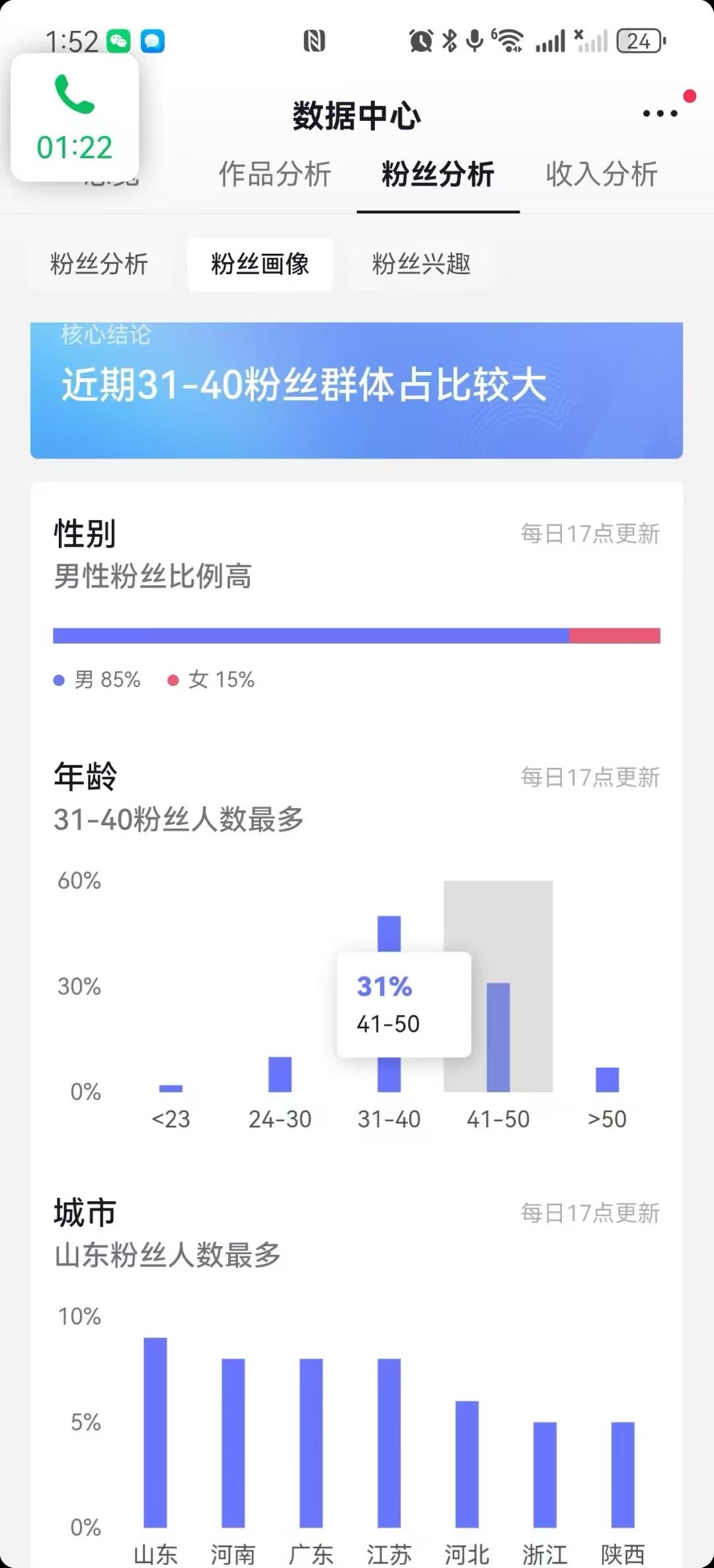714x1568 pixels.
Task: Select the 粉丝分析 top tab
Action: (438, 174)
